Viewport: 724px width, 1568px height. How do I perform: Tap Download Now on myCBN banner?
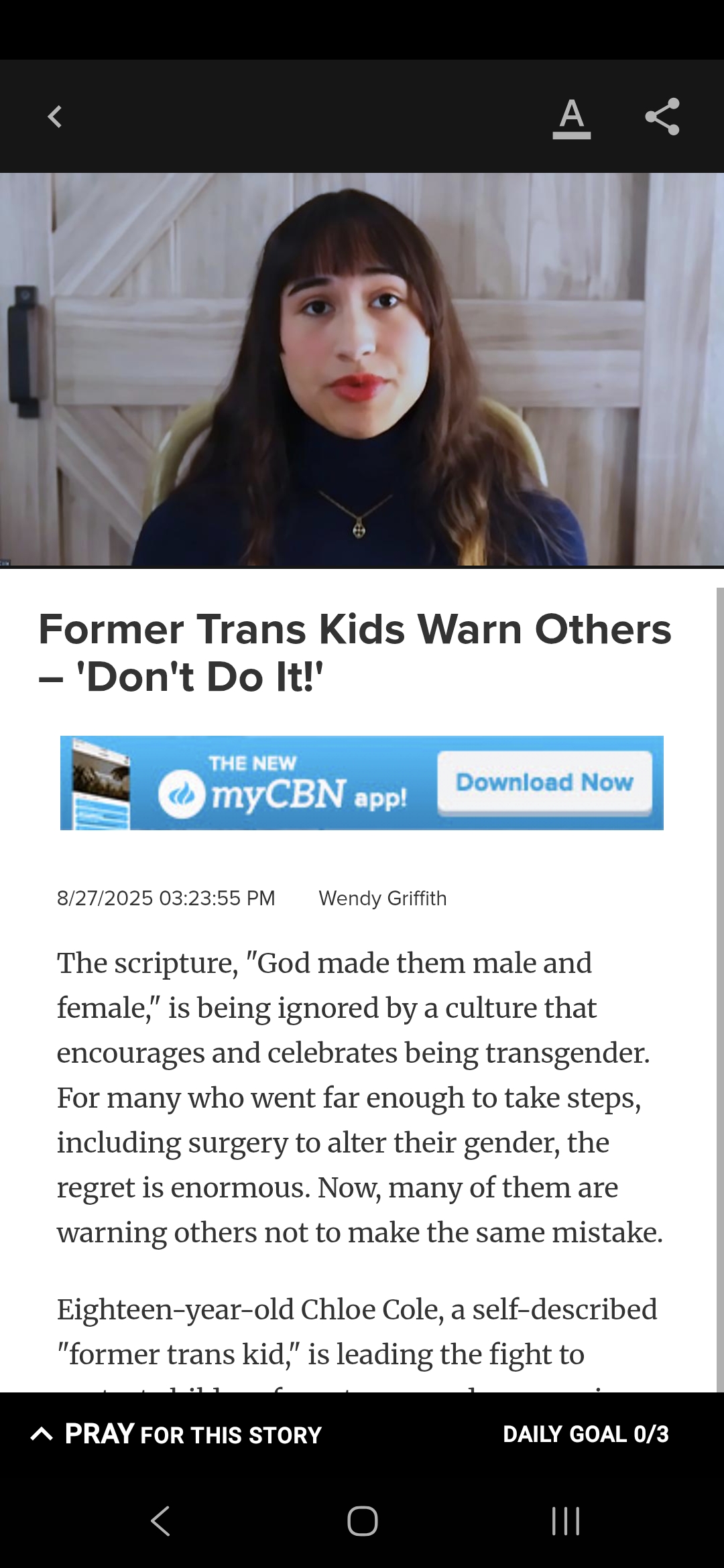pyautogui.click(x=544, y=783)
